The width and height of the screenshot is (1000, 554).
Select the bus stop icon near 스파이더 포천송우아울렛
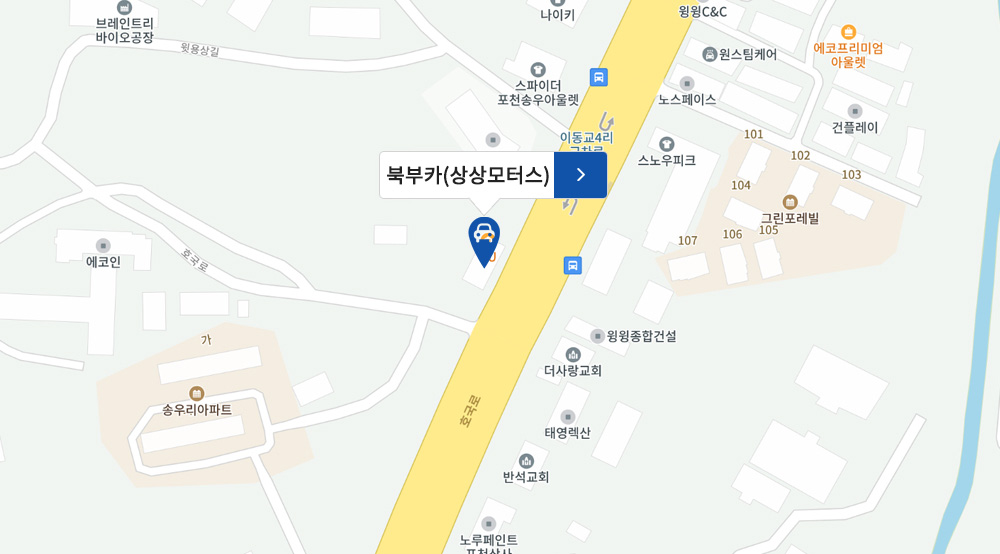pos(598,77)
